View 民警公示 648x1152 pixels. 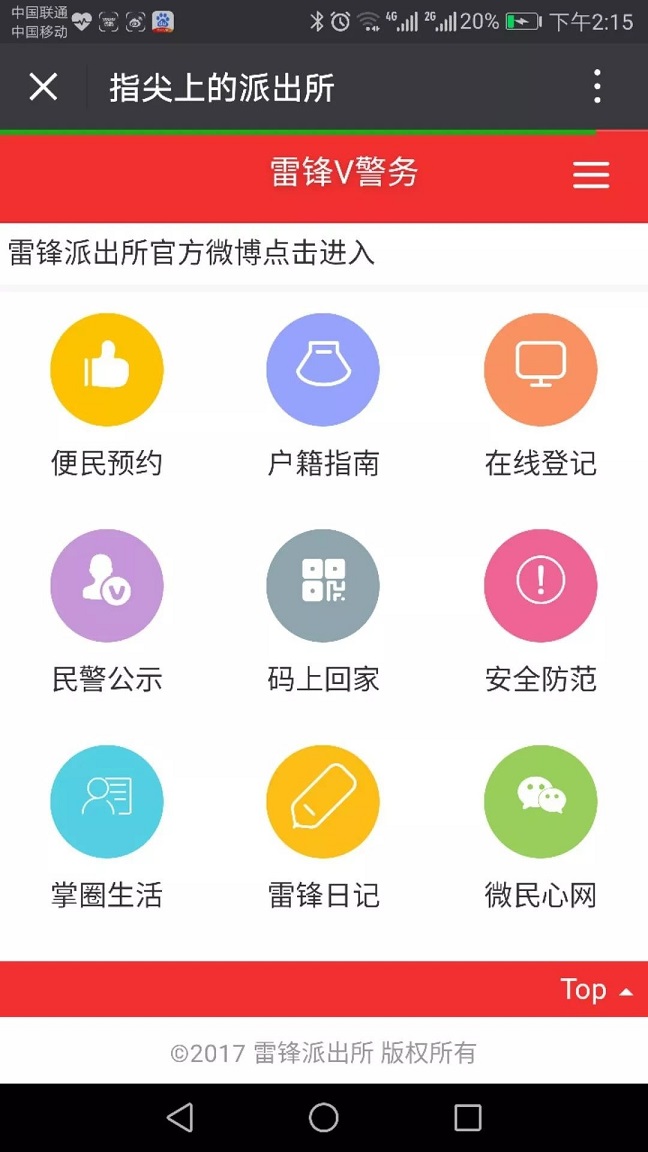click(107, 612)
